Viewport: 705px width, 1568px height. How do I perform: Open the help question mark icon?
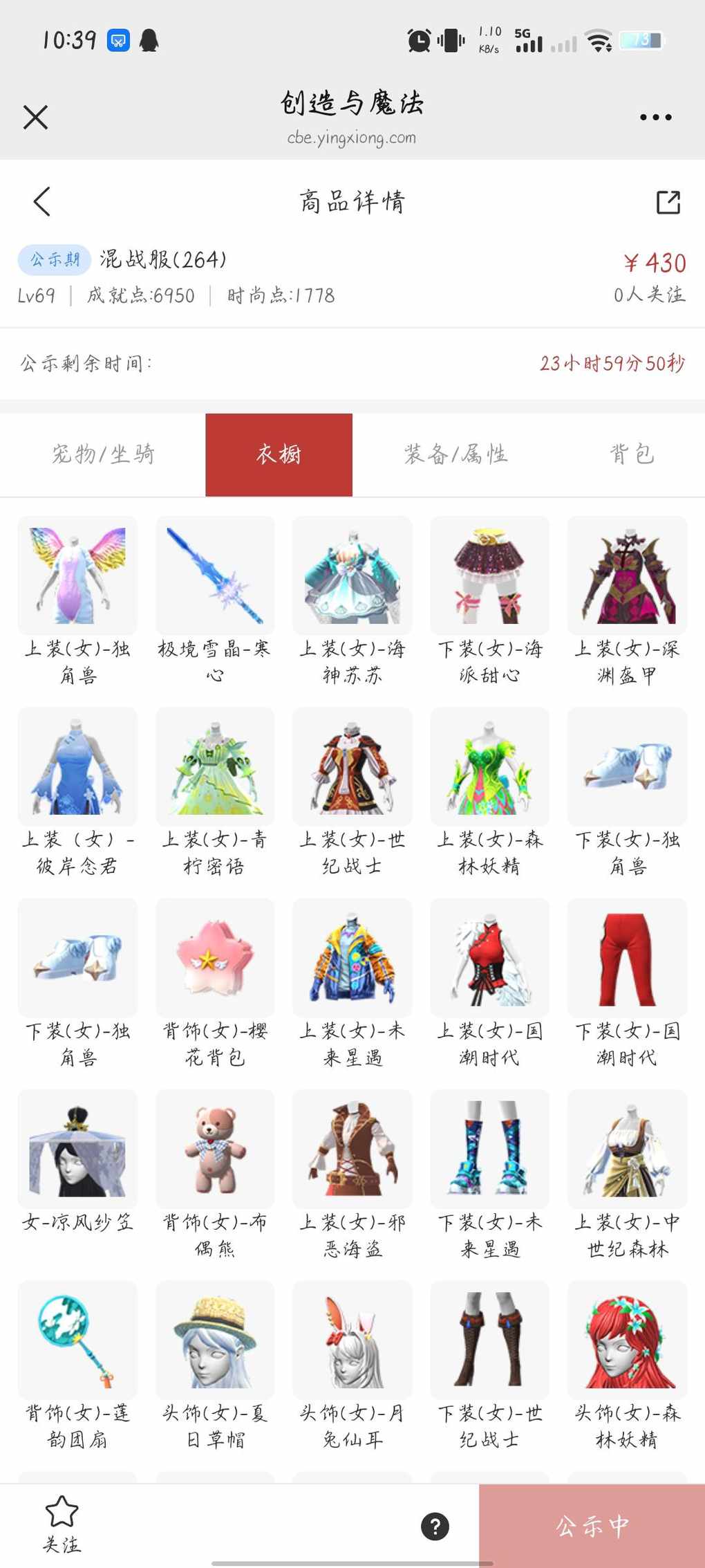(x=435, y=1526)
